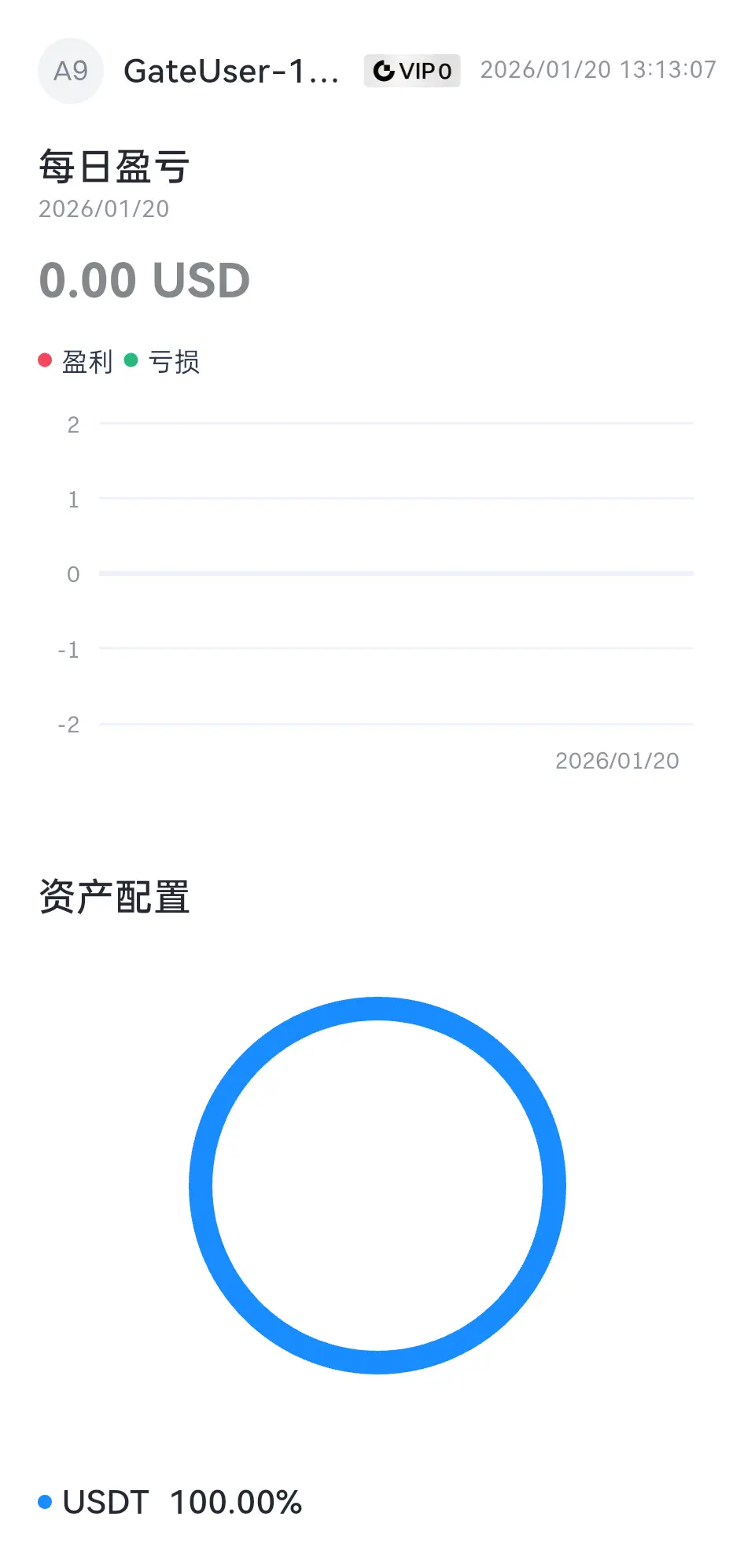The width and height of the screenshot is (755, 1568).
Task: Click the Gate logo in the VIP badge
Action: [x=383, y=71]
